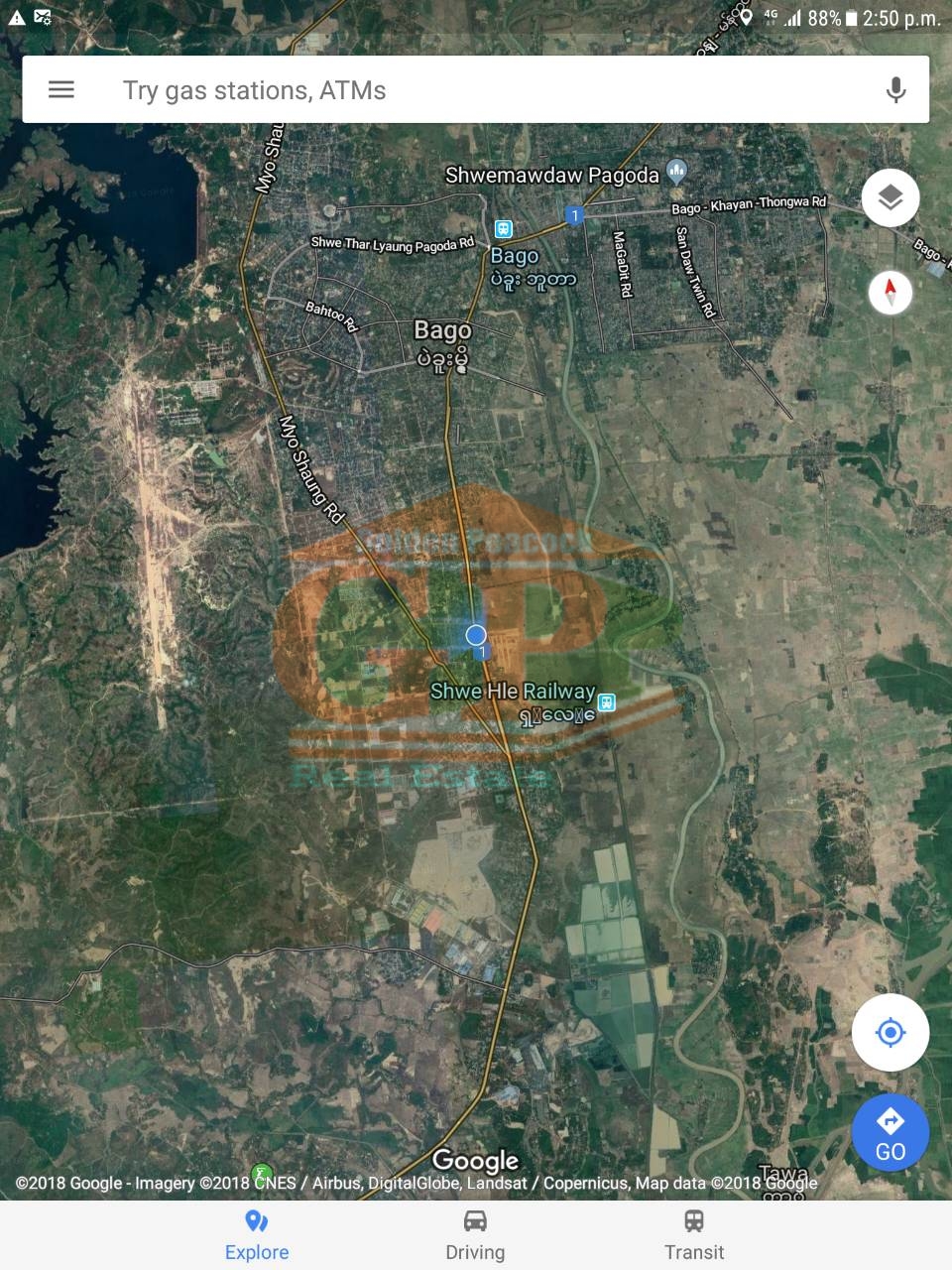The image size is (952, 1270).
Task: Select the Shwemawdaw Pagoda marker
Action: coord(676,170)
